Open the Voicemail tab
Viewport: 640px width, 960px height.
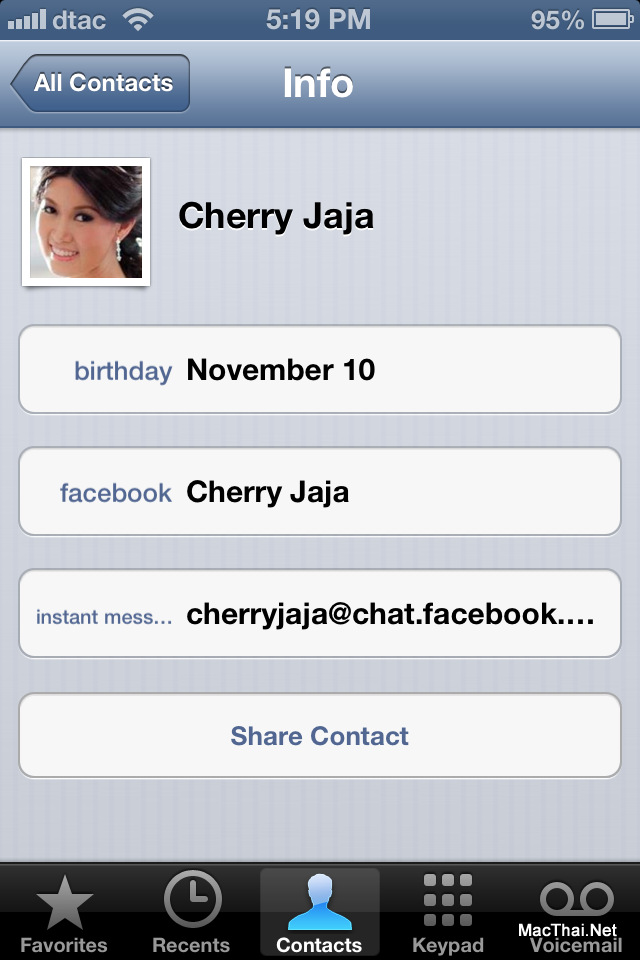(x=576, y=912)
